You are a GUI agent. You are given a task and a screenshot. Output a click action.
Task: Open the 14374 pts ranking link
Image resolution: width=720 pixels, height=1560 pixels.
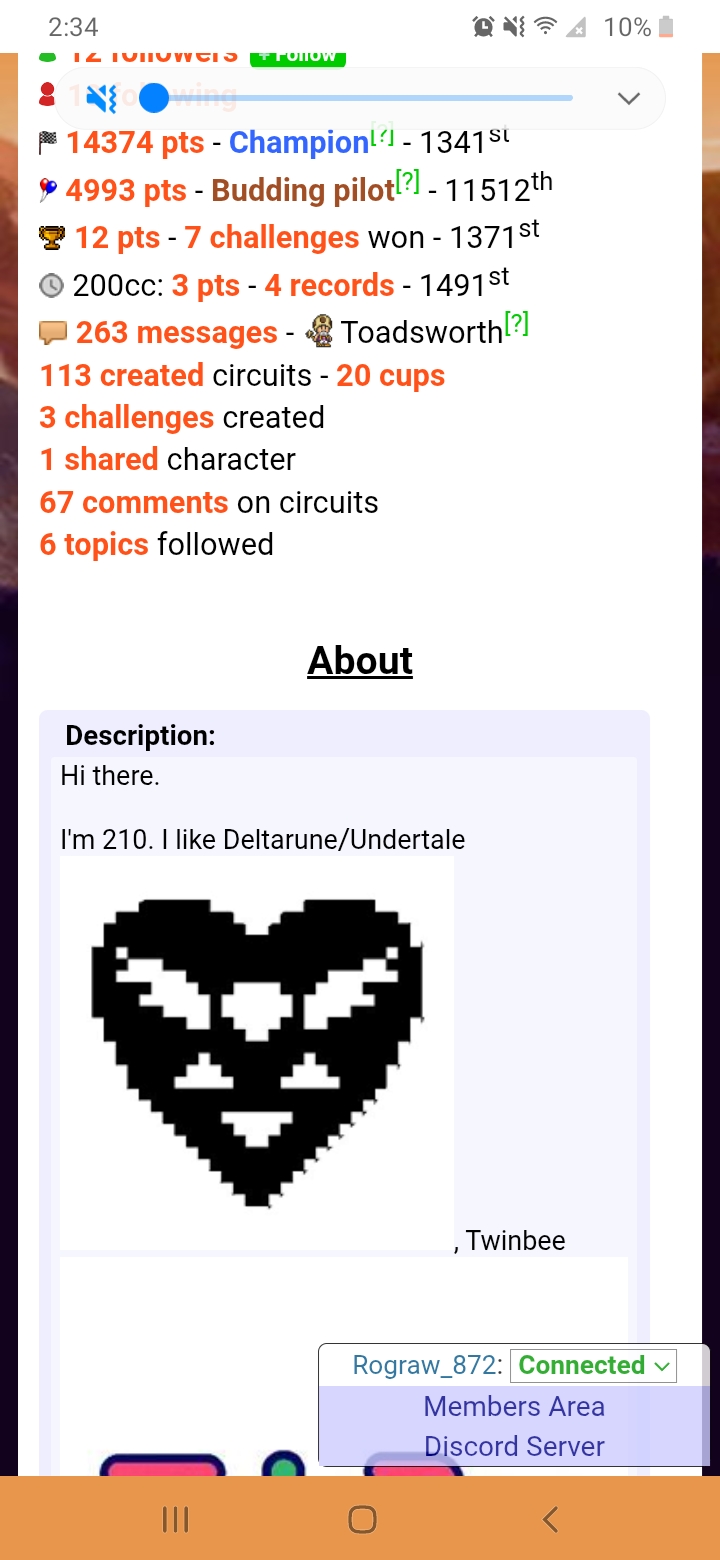[135, 143]
